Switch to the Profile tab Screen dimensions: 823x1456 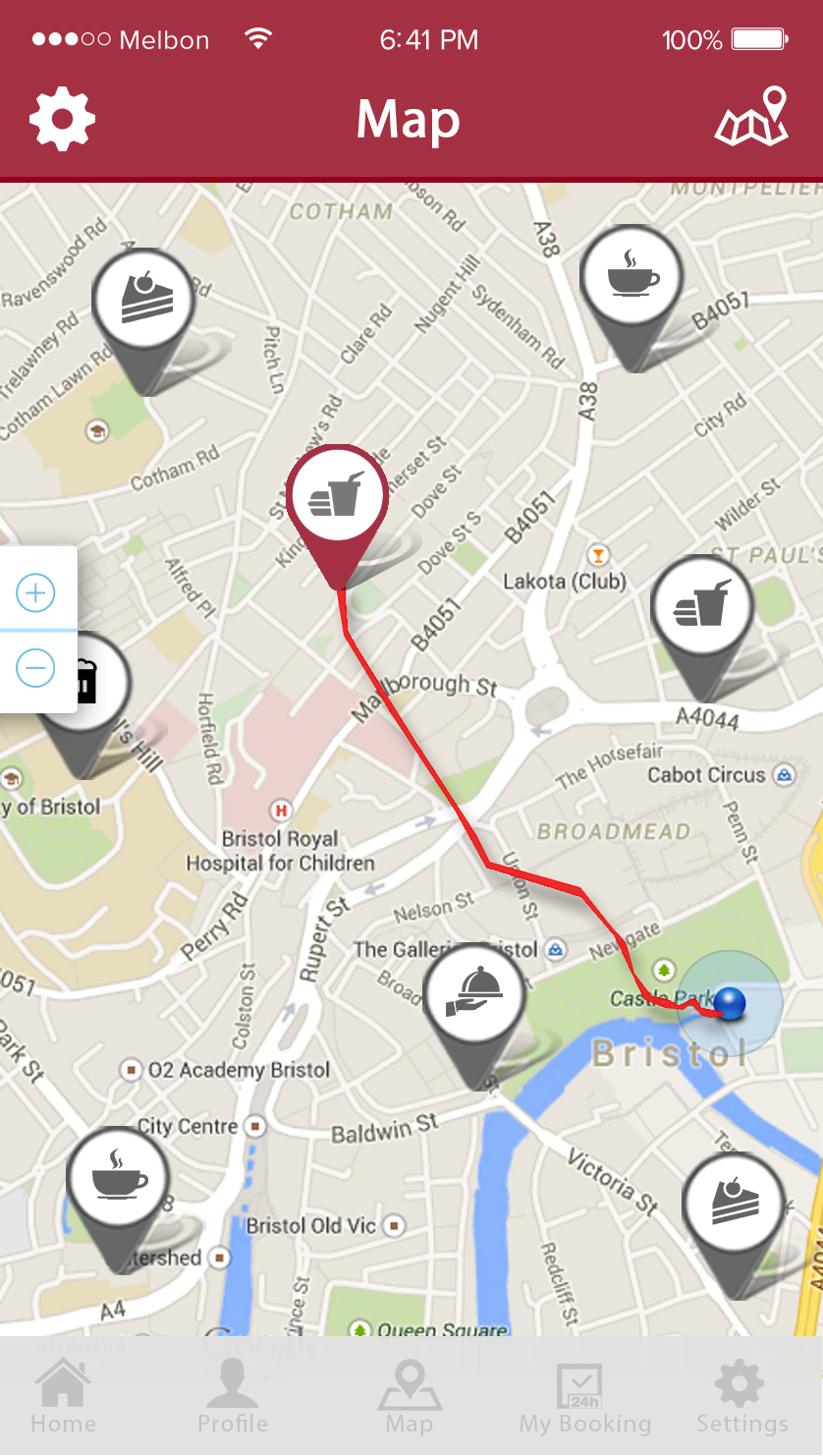pyautogui.click(x=232, y=1397)
